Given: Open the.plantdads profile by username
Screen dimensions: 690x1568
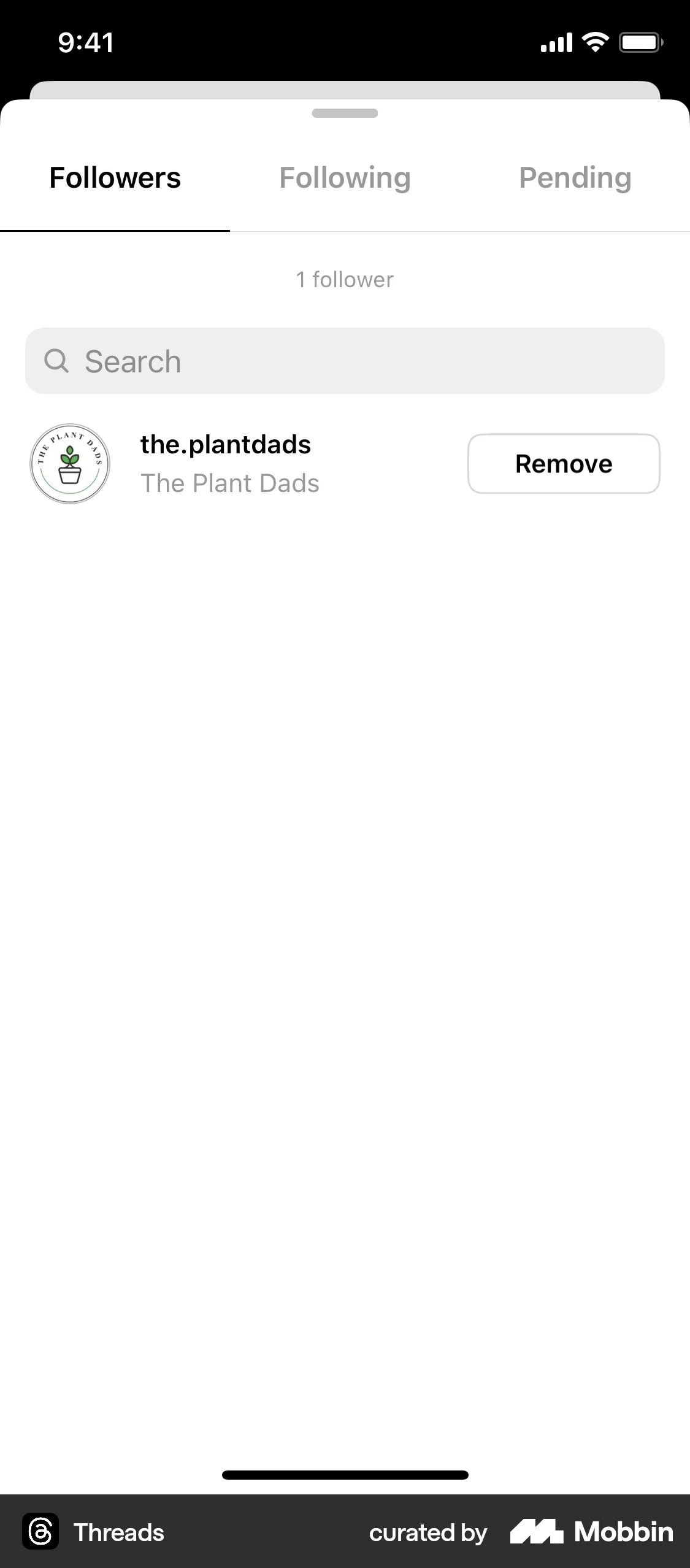Looking at the screenshot, I should (x=224, y=444).
